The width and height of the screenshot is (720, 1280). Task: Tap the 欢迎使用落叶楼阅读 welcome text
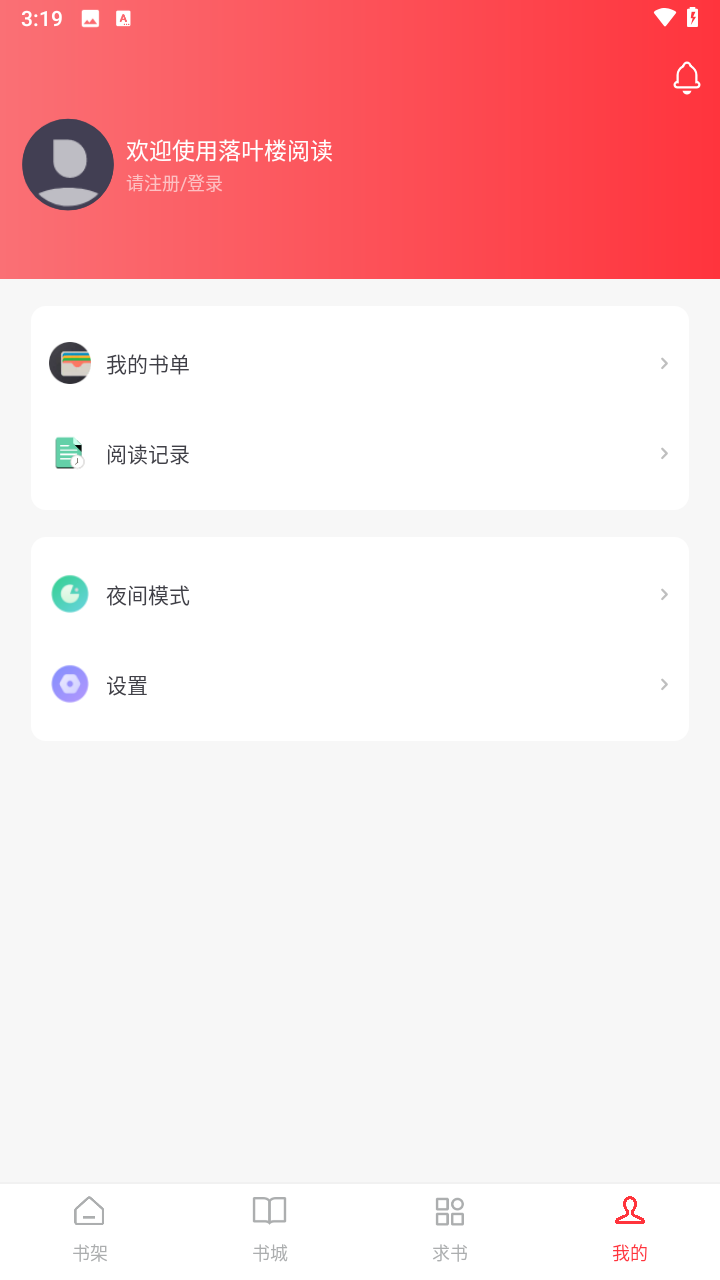point(229,150)
